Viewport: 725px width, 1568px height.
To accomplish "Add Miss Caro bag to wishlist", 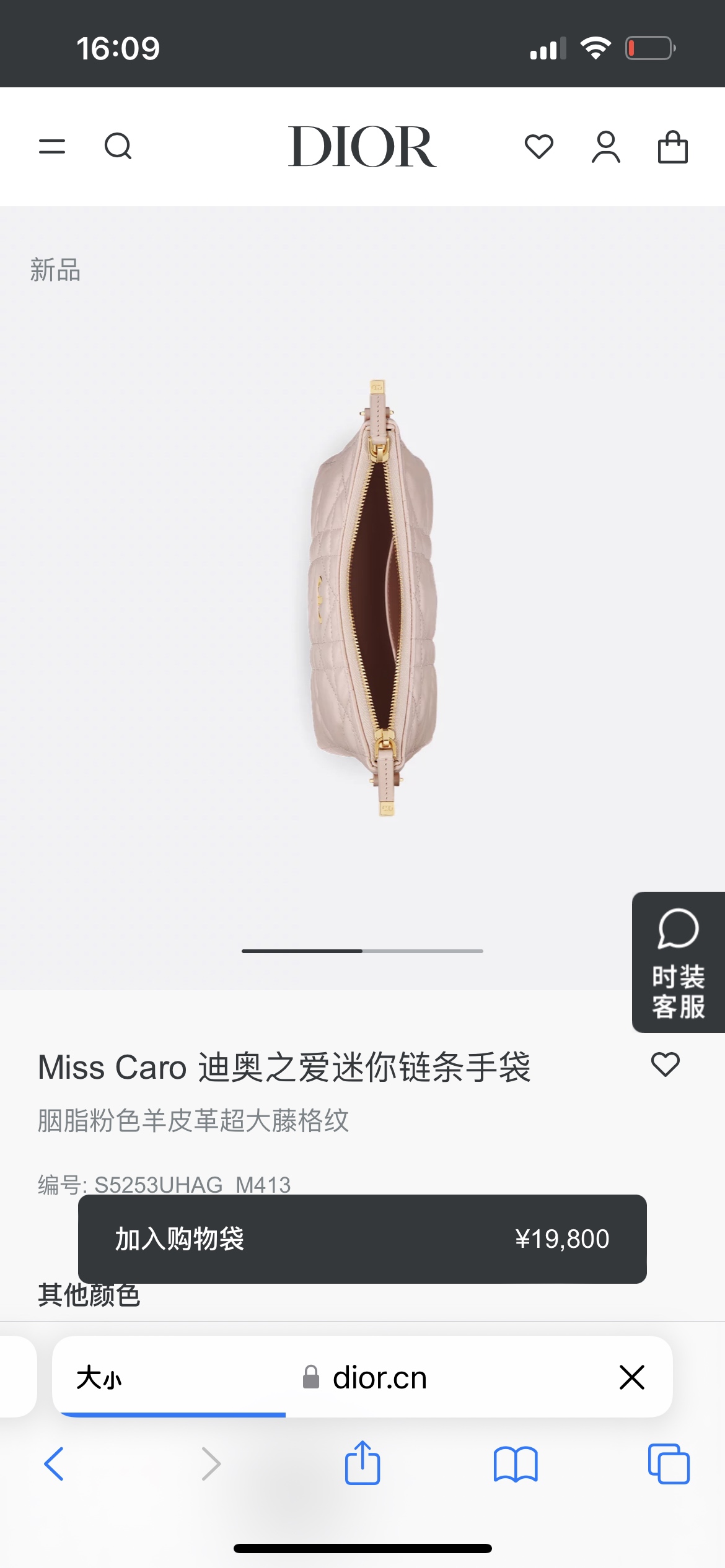I will (666, 1065).
